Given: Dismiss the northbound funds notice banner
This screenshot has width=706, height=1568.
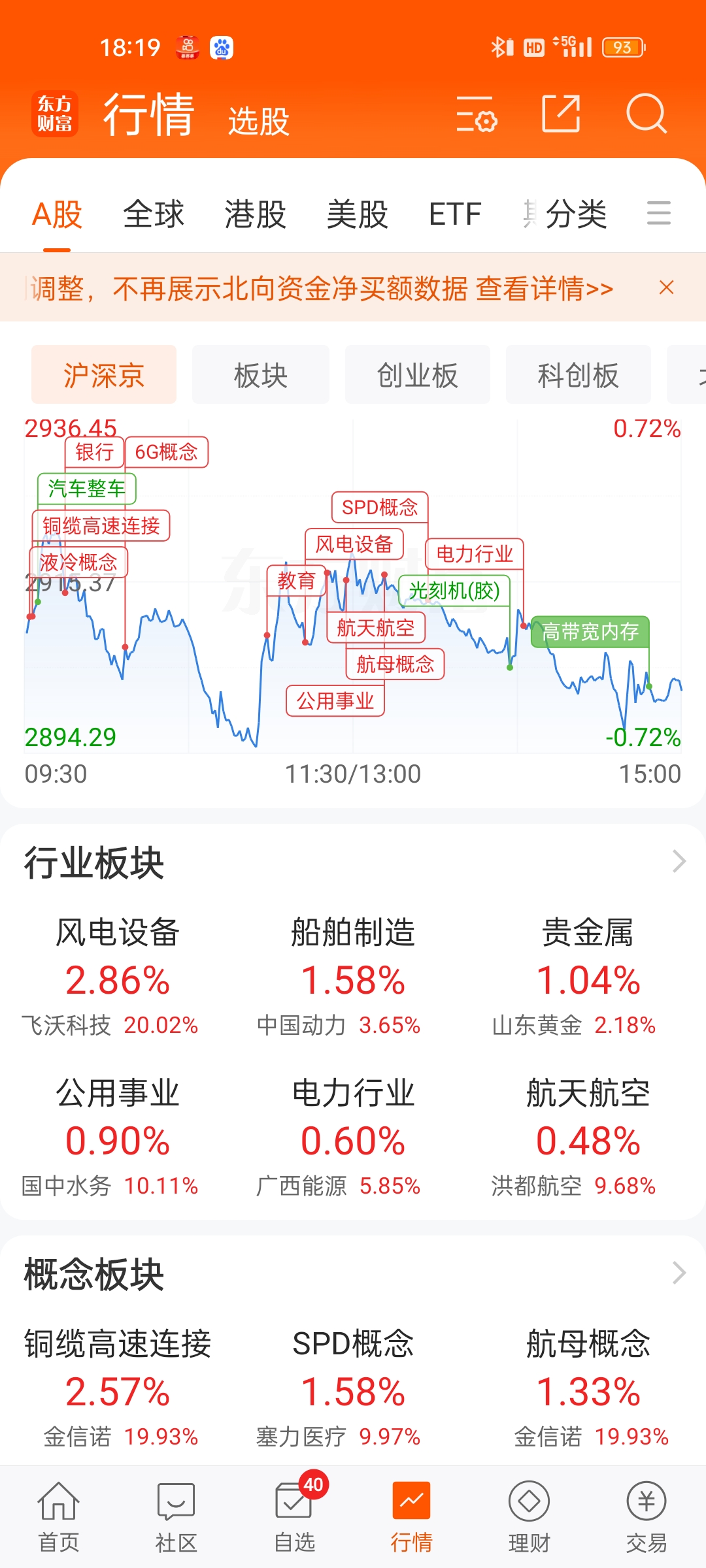Looking at the screenshot, I should pos(666,288).
